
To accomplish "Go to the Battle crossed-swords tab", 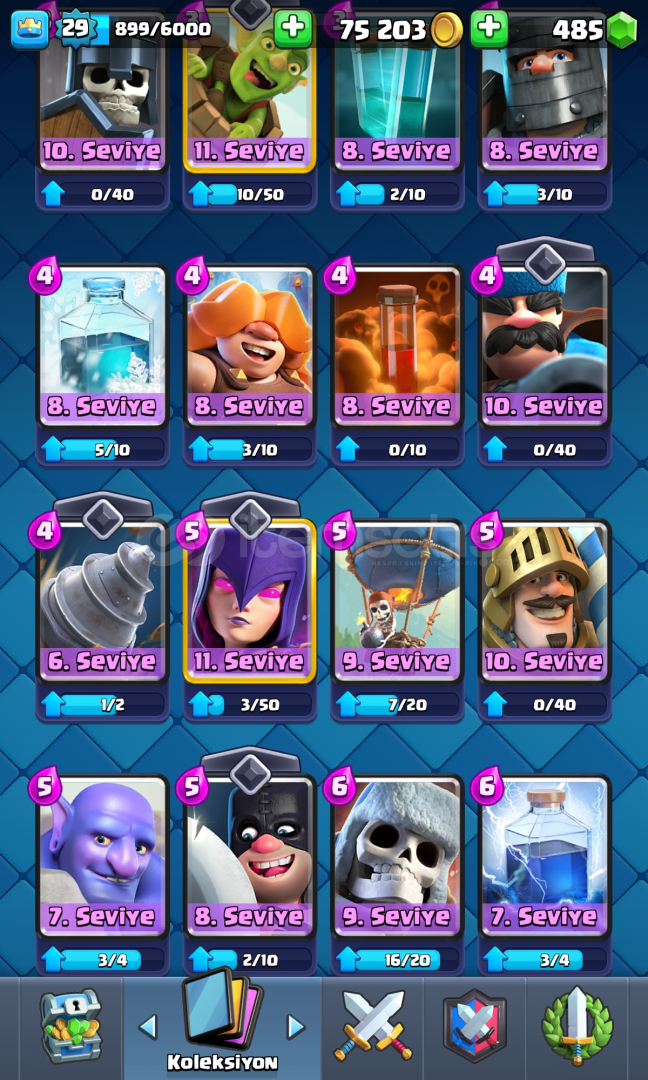I will [372, 1026].
